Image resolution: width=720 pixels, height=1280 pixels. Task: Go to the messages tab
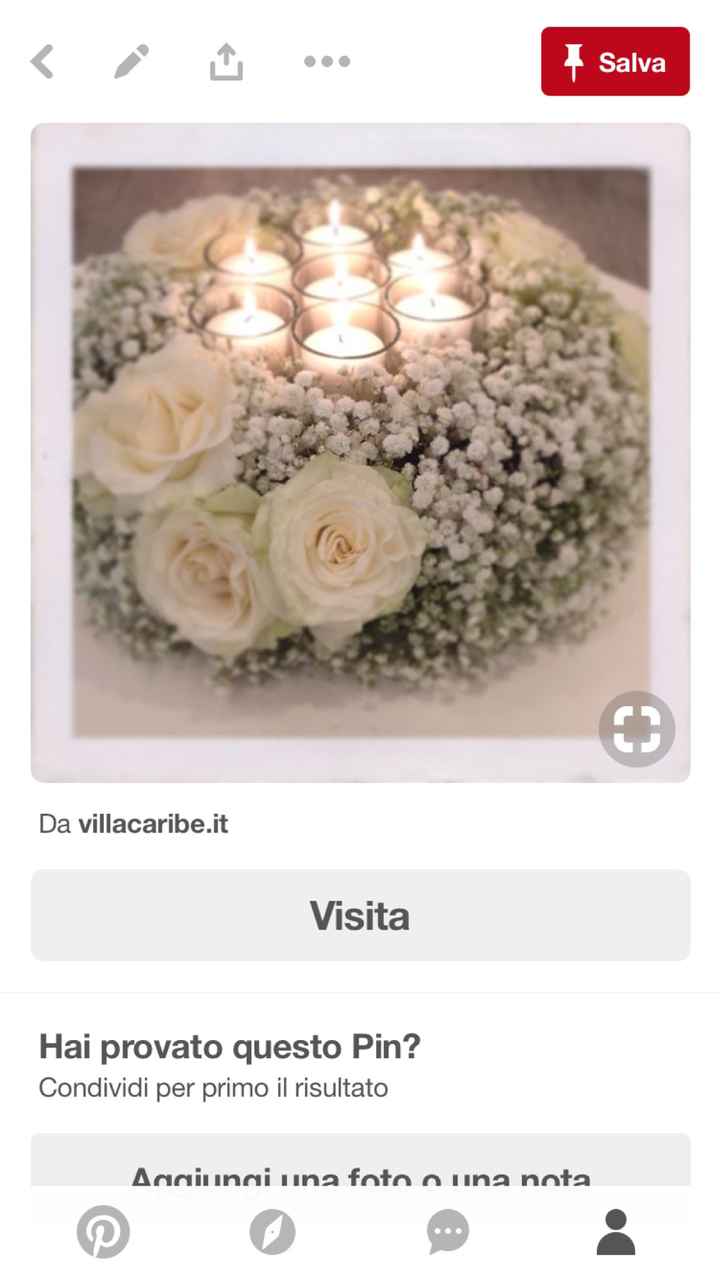(447, 1231)
